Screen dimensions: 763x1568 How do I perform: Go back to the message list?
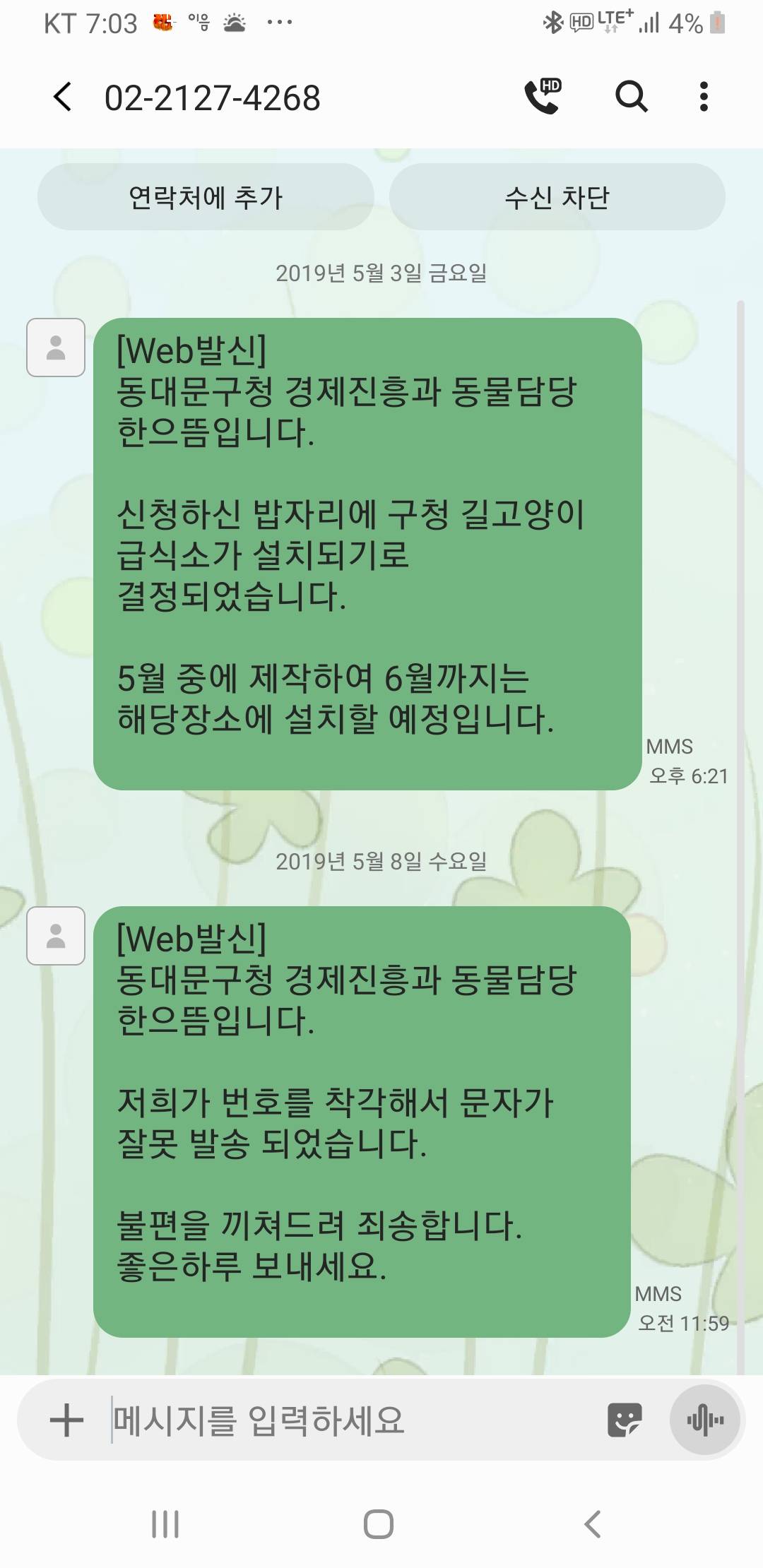(x=63, y=97)
